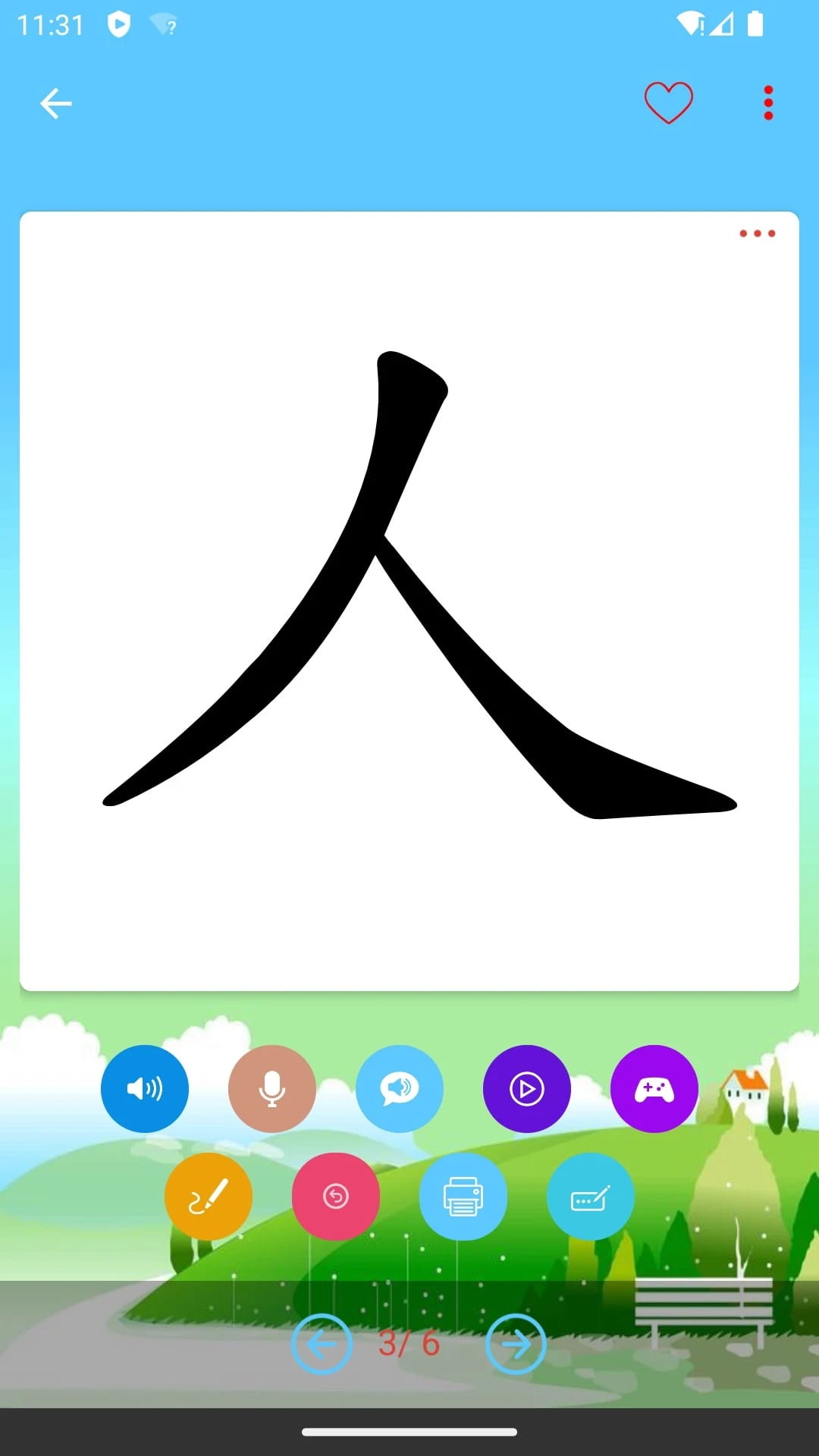Tap the pink undo-arrow button
The height and width of the screenshot is (1456, 819).
(x=335, y=1197)
